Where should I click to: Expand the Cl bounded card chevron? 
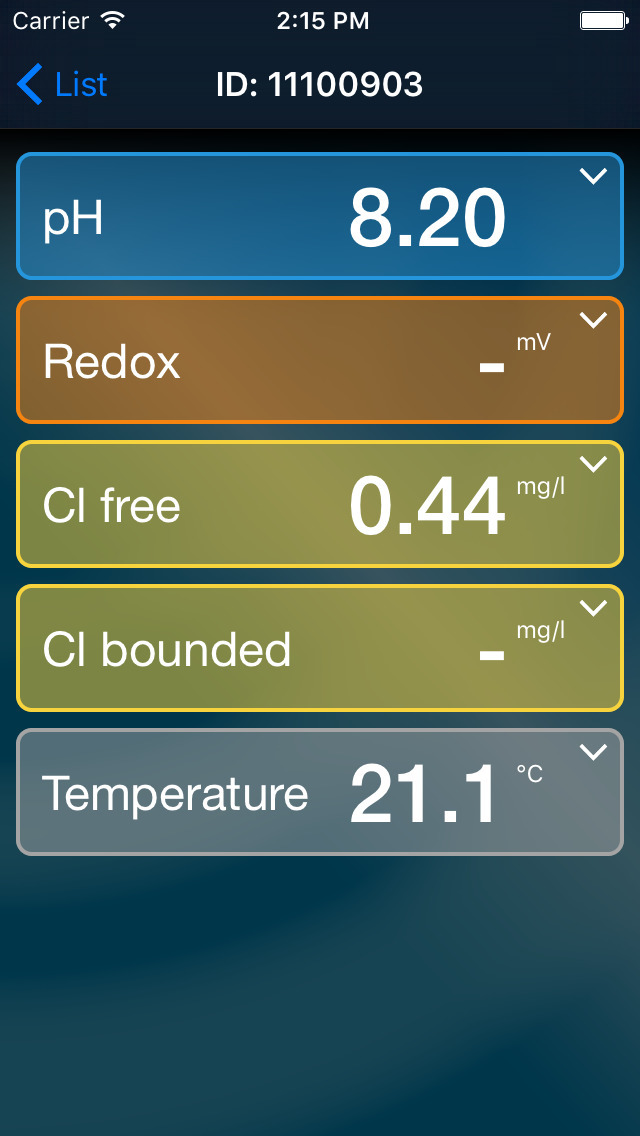click(594, 609)
